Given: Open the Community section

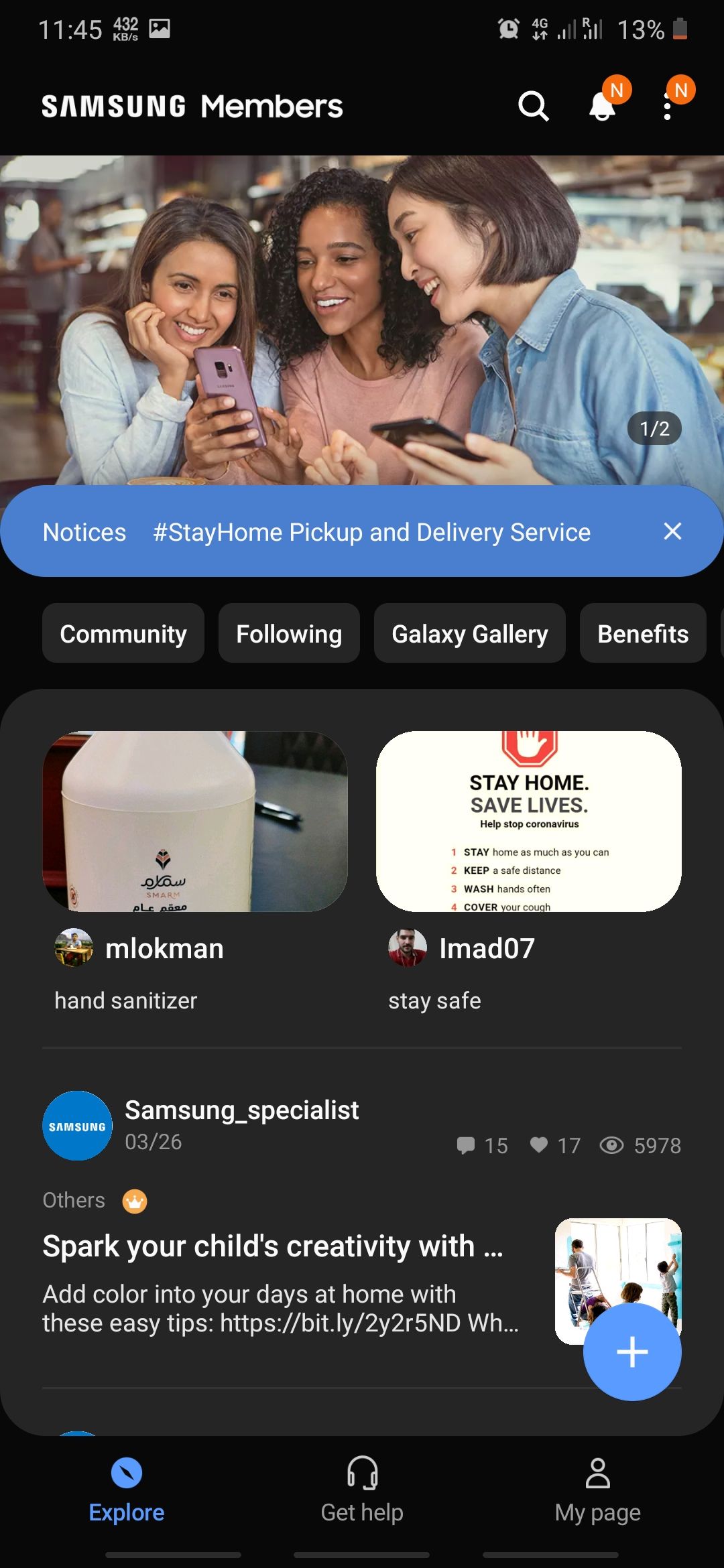Looking at the screenshot, I should click(x=123, y=633).
